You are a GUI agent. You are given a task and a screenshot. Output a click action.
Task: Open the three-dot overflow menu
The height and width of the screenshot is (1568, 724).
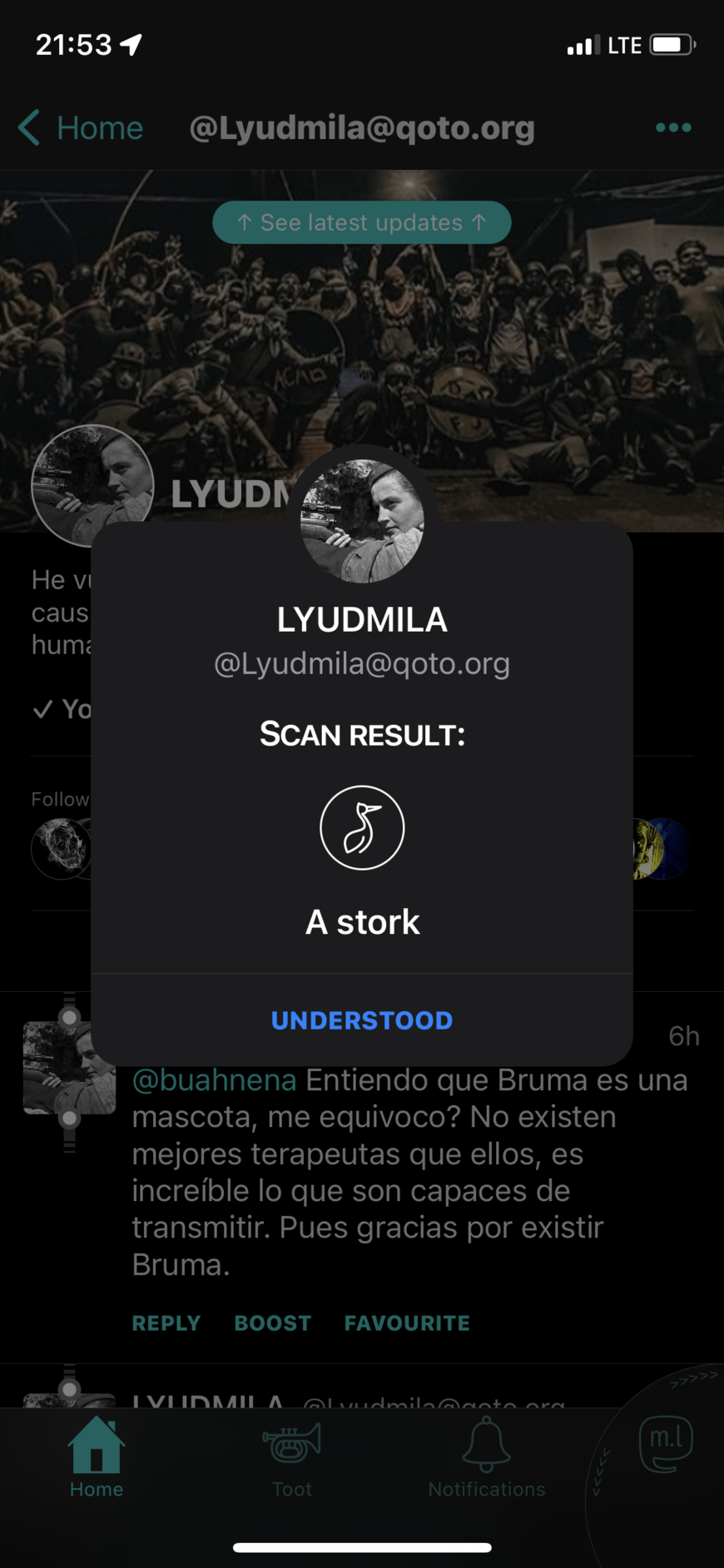[672, 127]
